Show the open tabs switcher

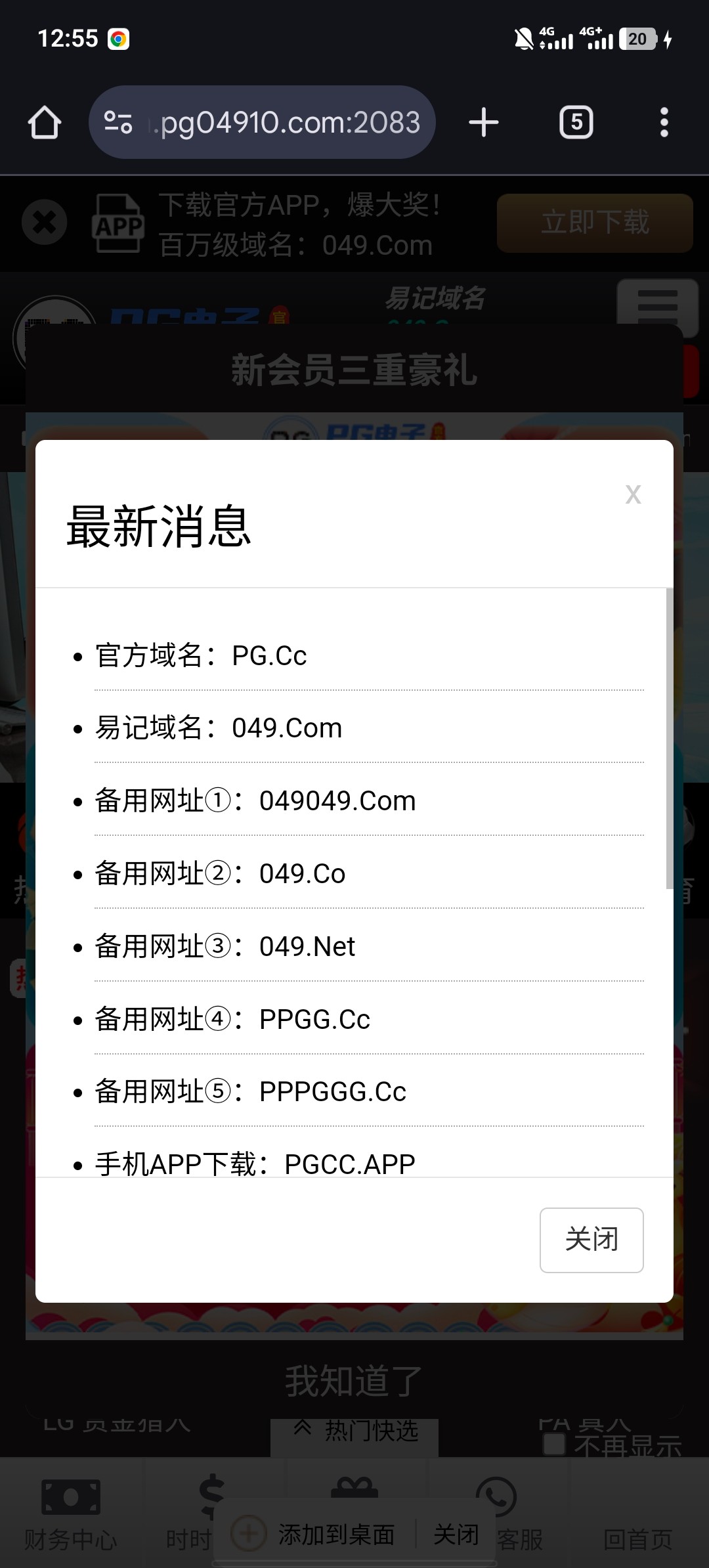click(x=576, y=123)
